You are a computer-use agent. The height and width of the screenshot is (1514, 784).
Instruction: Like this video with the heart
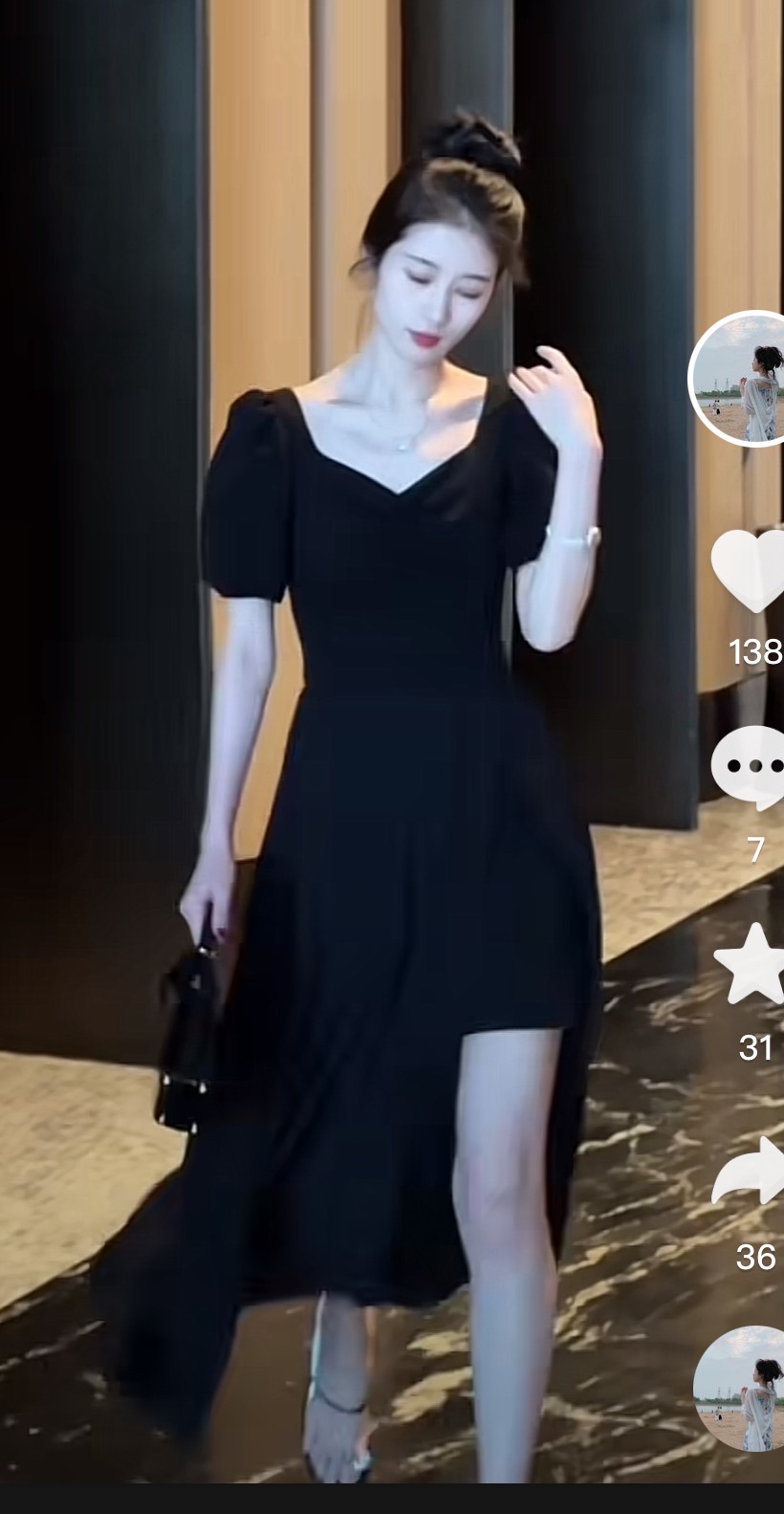click(751, 571)
